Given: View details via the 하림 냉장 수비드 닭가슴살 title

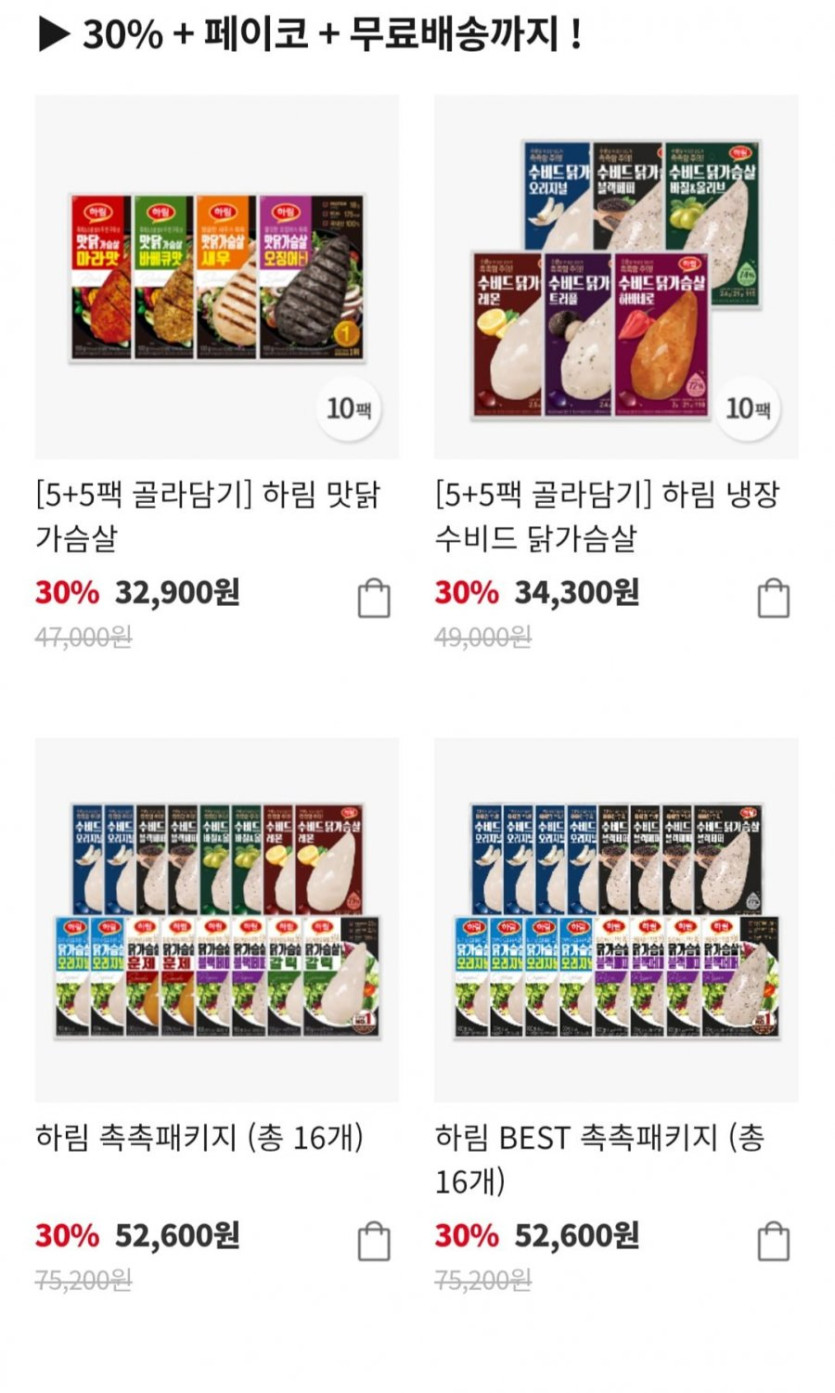Looking at the screenshot, I should coord(606,516).
